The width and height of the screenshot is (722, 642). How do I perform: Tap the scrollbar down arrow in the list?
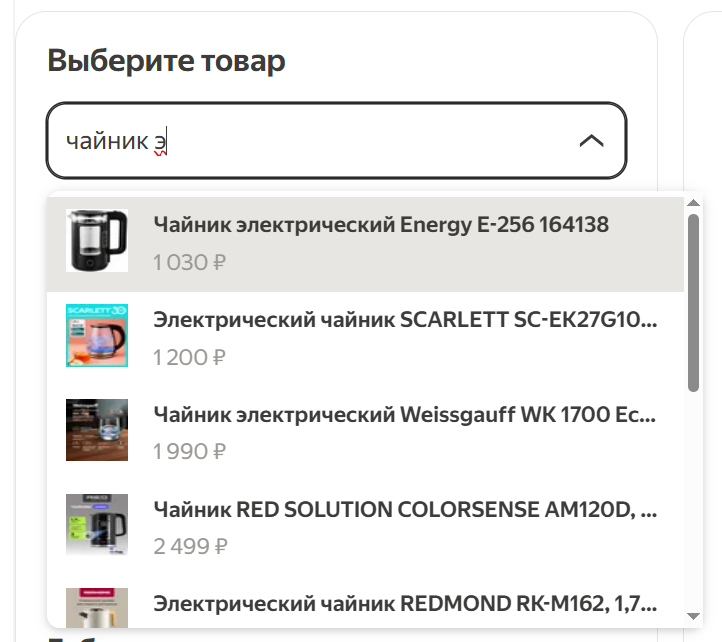pos(694,616)
